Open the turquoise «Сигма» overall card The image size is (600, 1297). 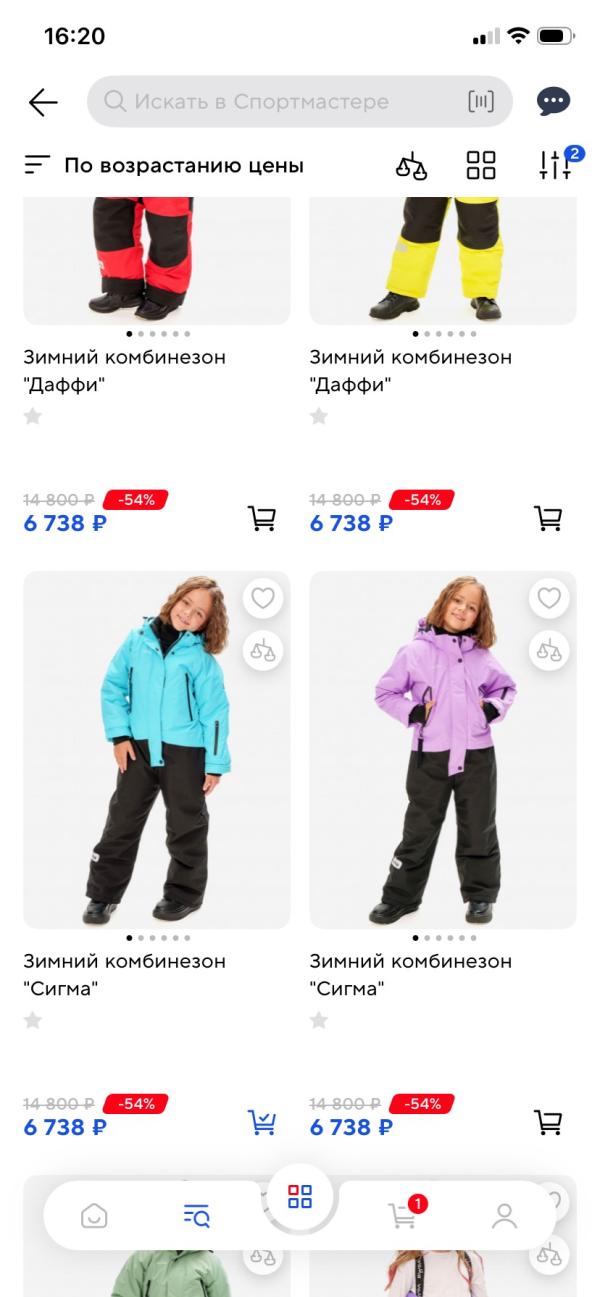pyautogui.click(x=156, y=750)
